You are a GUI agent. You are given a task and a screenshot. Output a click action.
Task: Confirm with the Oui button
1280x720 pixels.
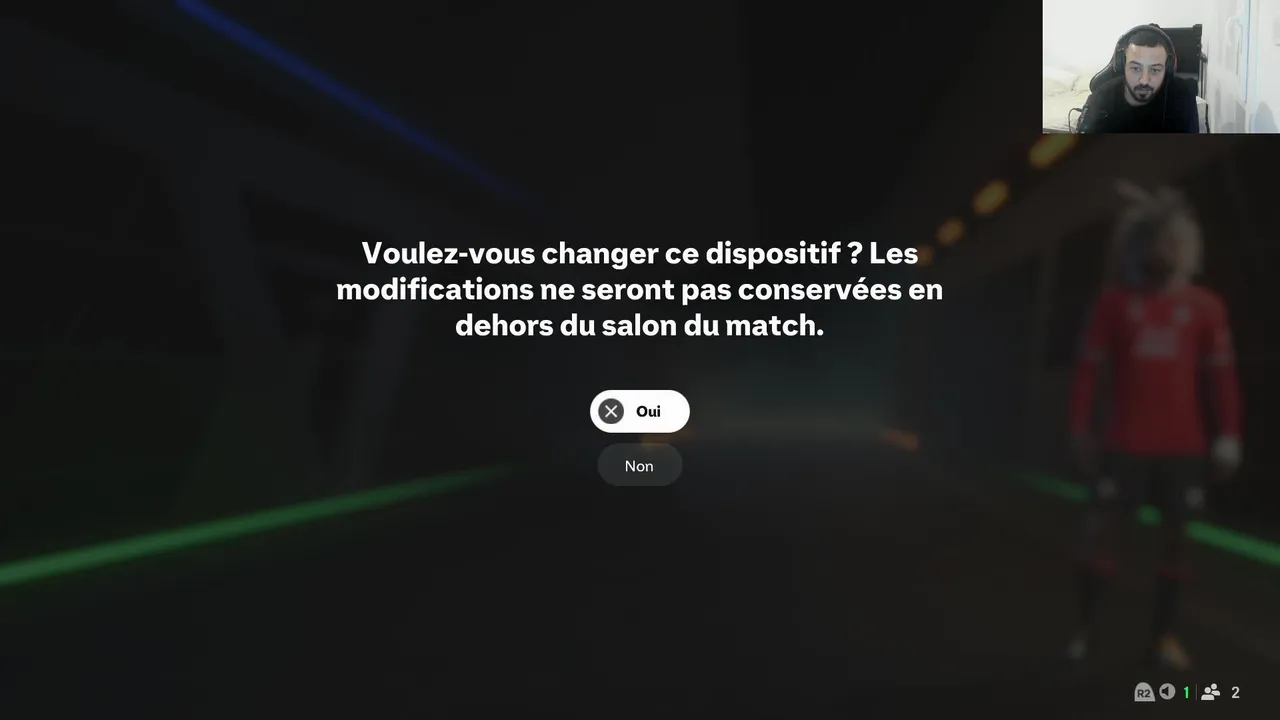(640, 411)
